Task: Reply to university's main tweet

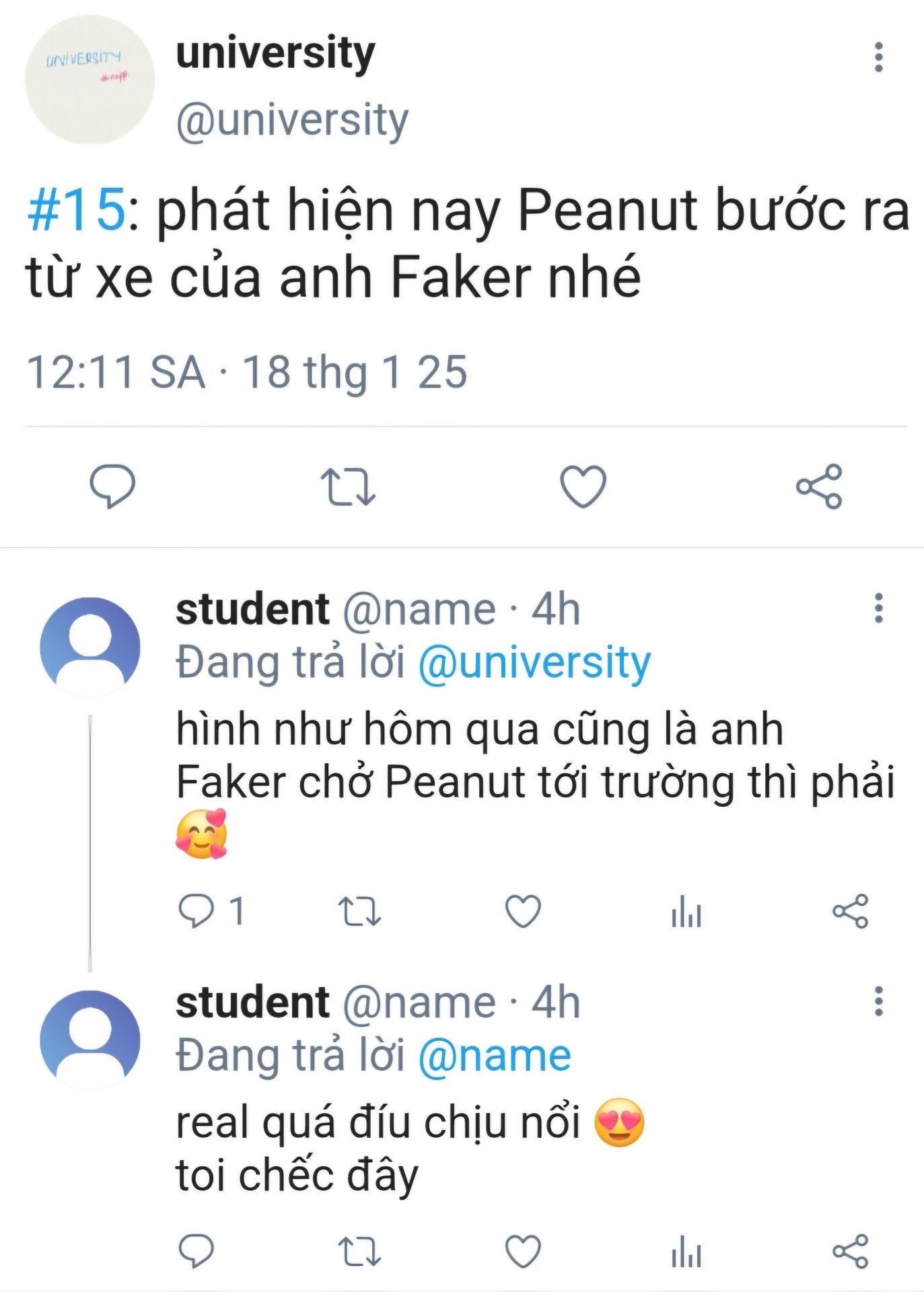Action: (112, 486)
